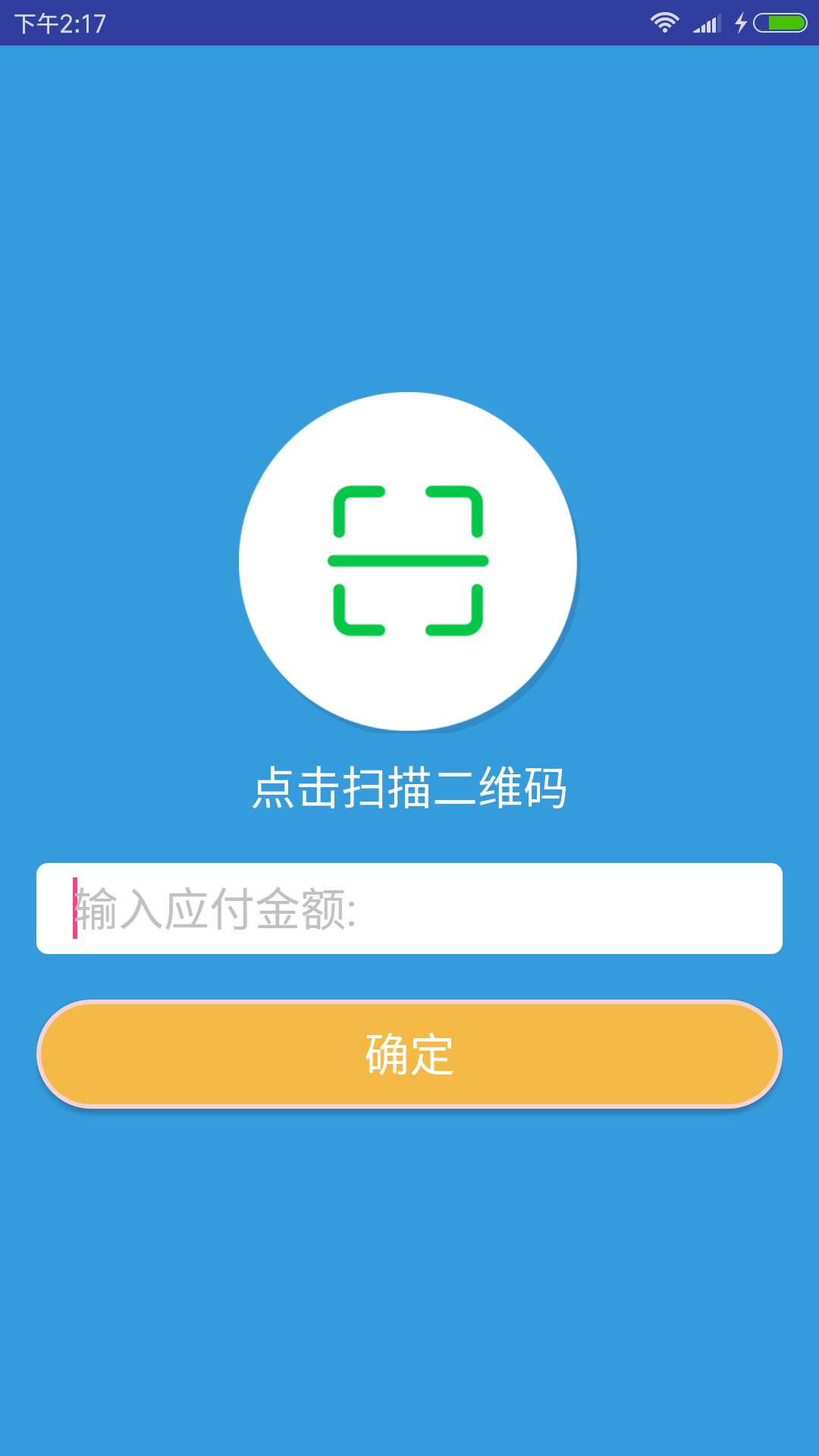
Task: Click the cellular signal icon
Action: (705, 24)
